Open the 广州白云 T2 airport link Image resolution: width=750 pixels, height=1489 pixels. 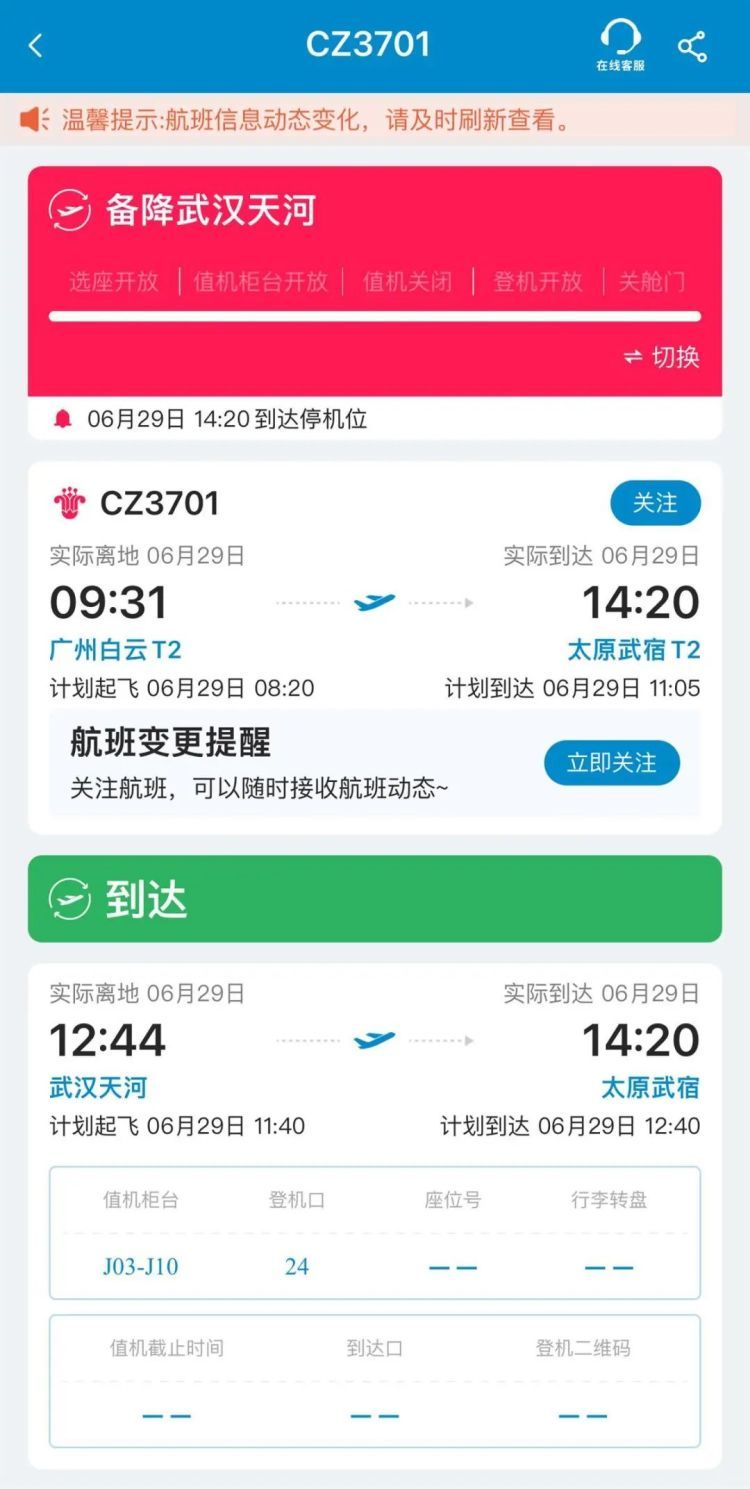click(113, 650)
